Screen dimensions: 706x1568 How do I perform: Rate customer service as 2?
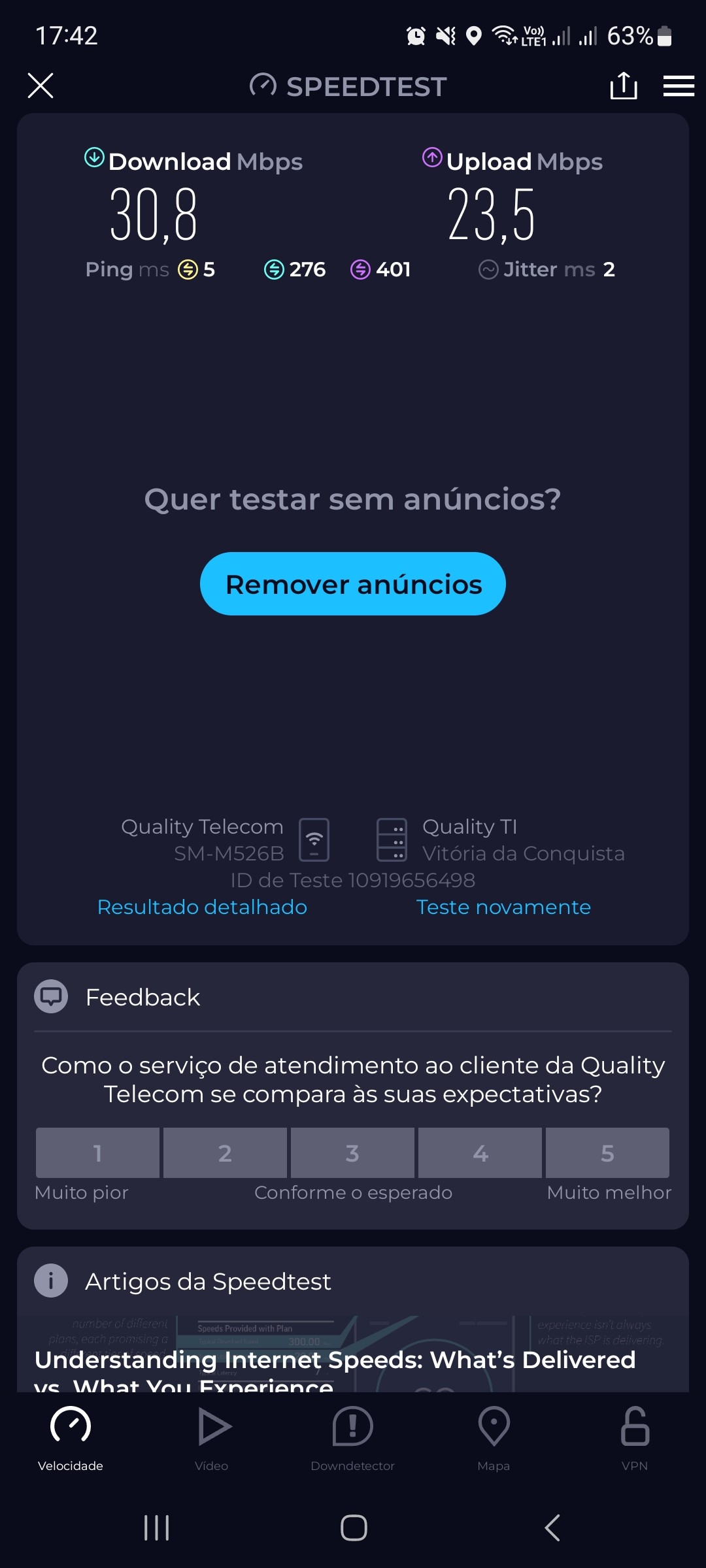coord(225,1152)
